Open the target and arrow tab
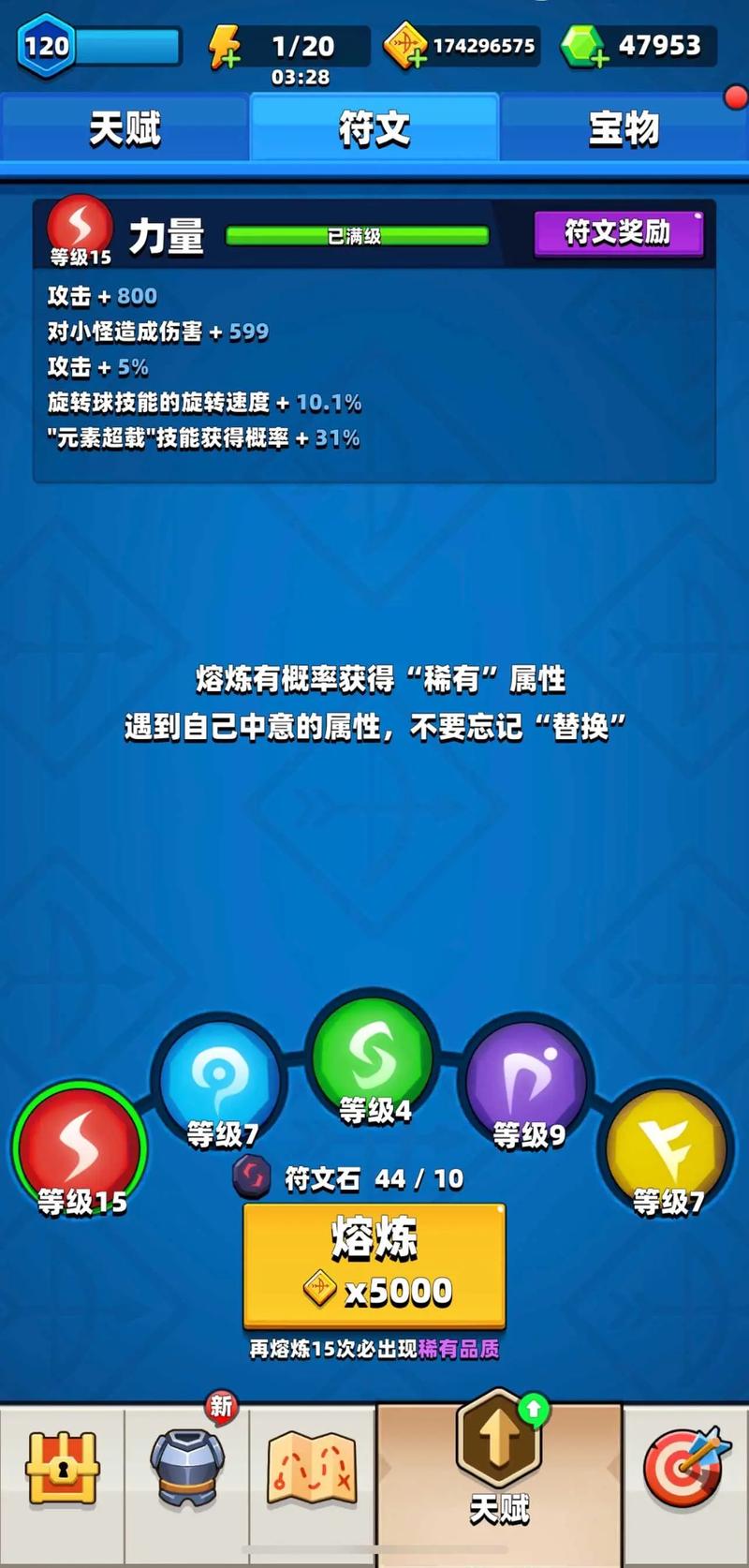The image size is (749, 1568). point(684,1470)
